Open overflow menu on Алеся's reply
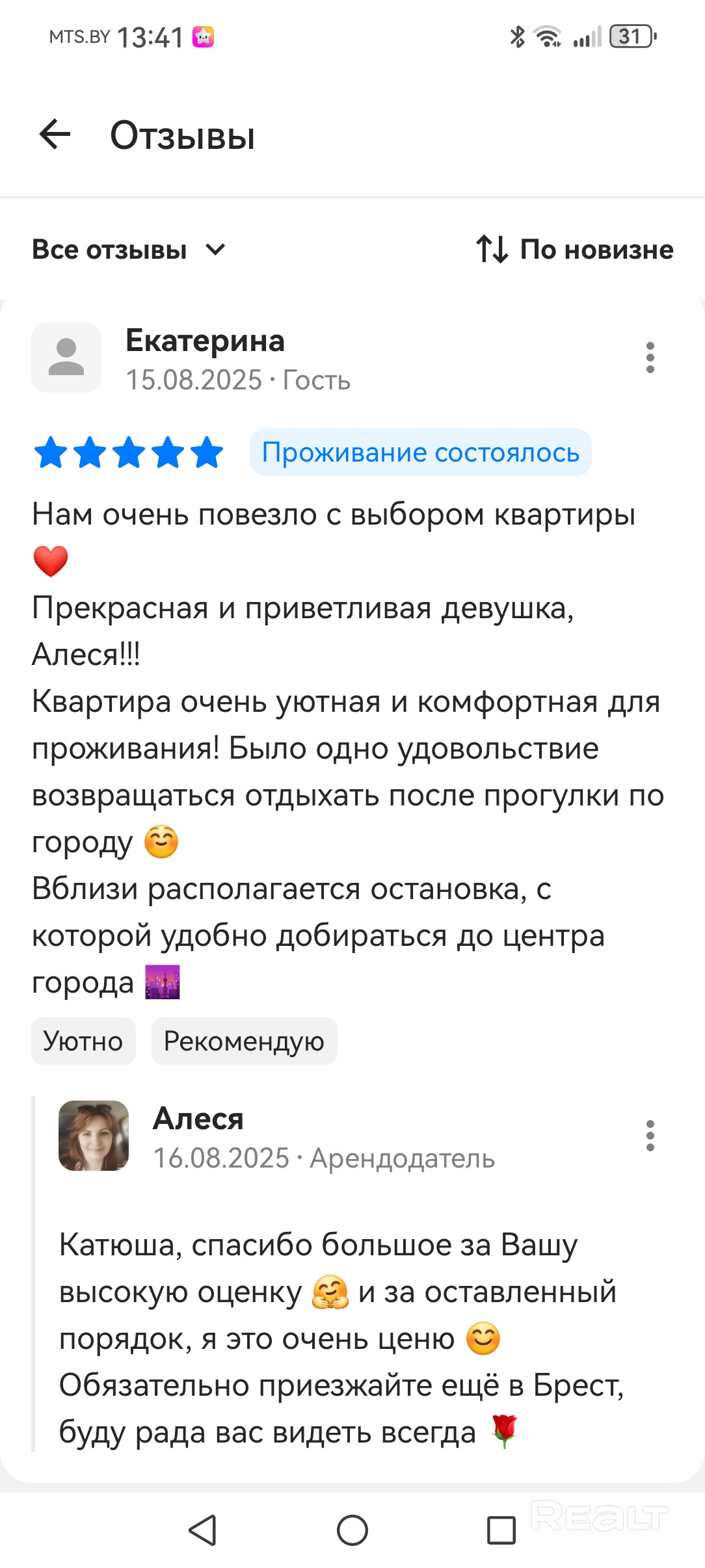Viewport: 705px width, 1568px height. (x=650, y=1136)
